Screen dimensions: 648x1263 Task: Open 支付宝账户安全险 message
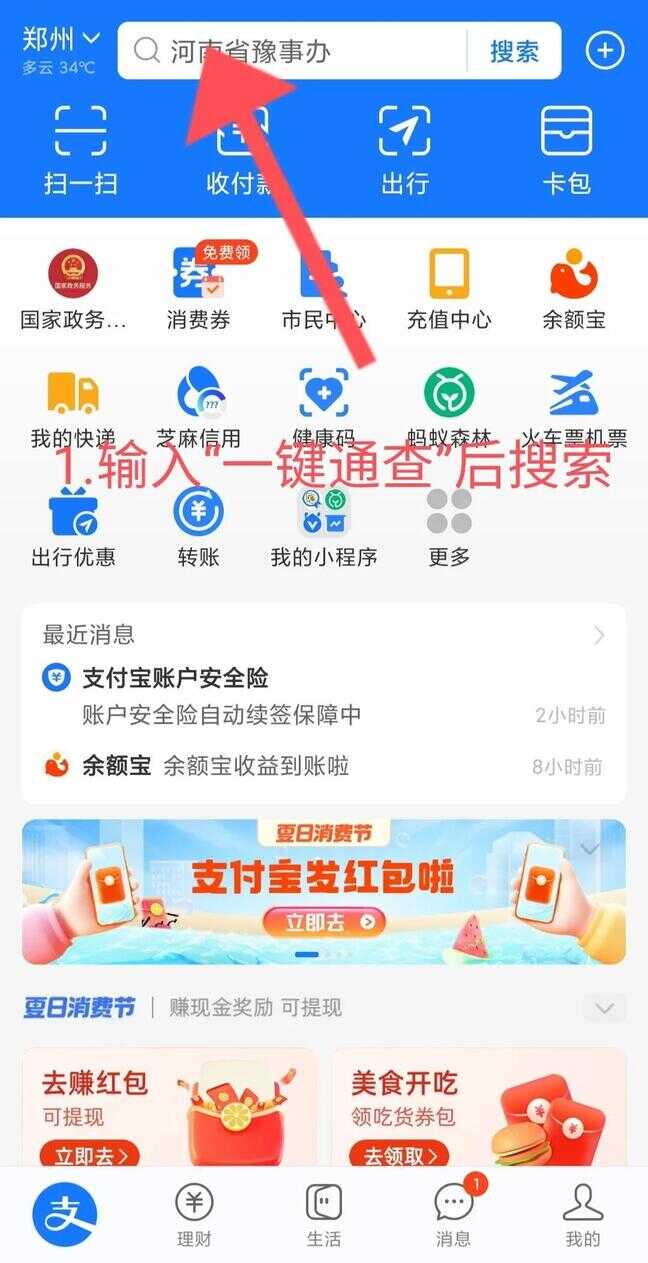tap(324, 695)
